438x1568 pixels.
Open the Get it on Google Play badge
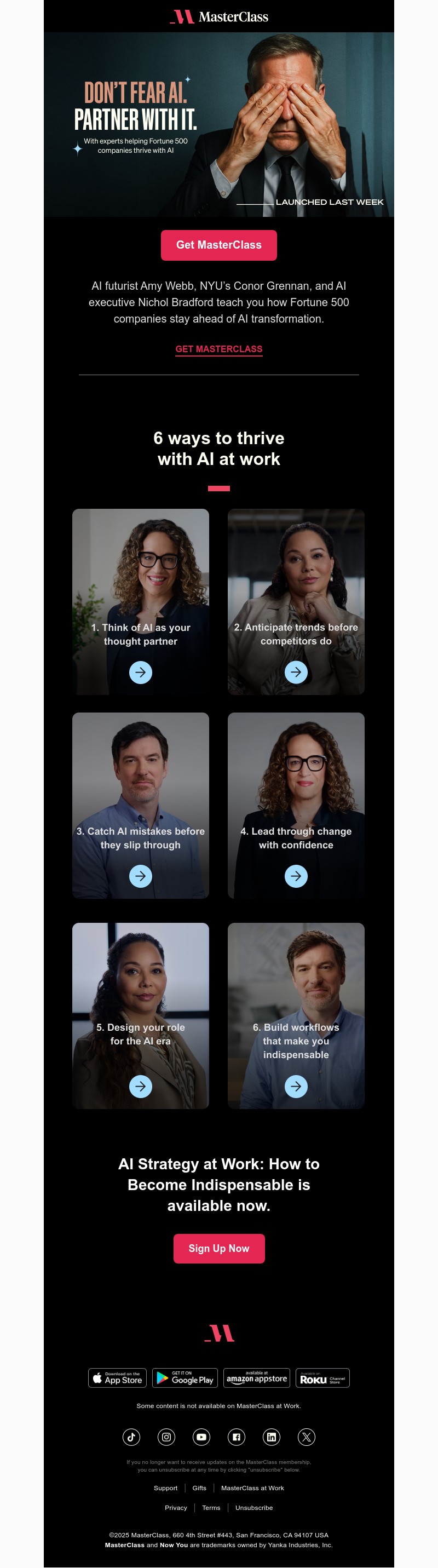pyautogui.click(x=185, y=1378)
